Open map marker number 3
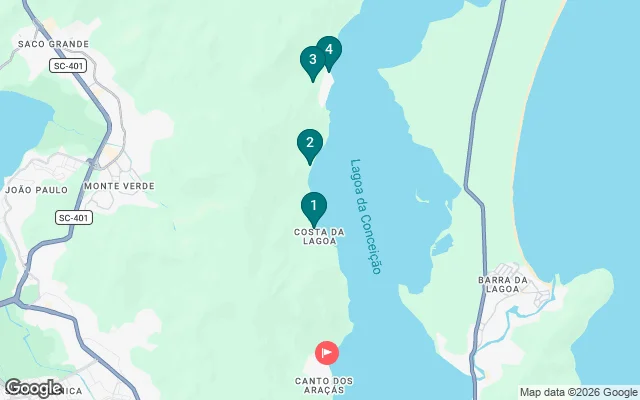 [312, 61]
